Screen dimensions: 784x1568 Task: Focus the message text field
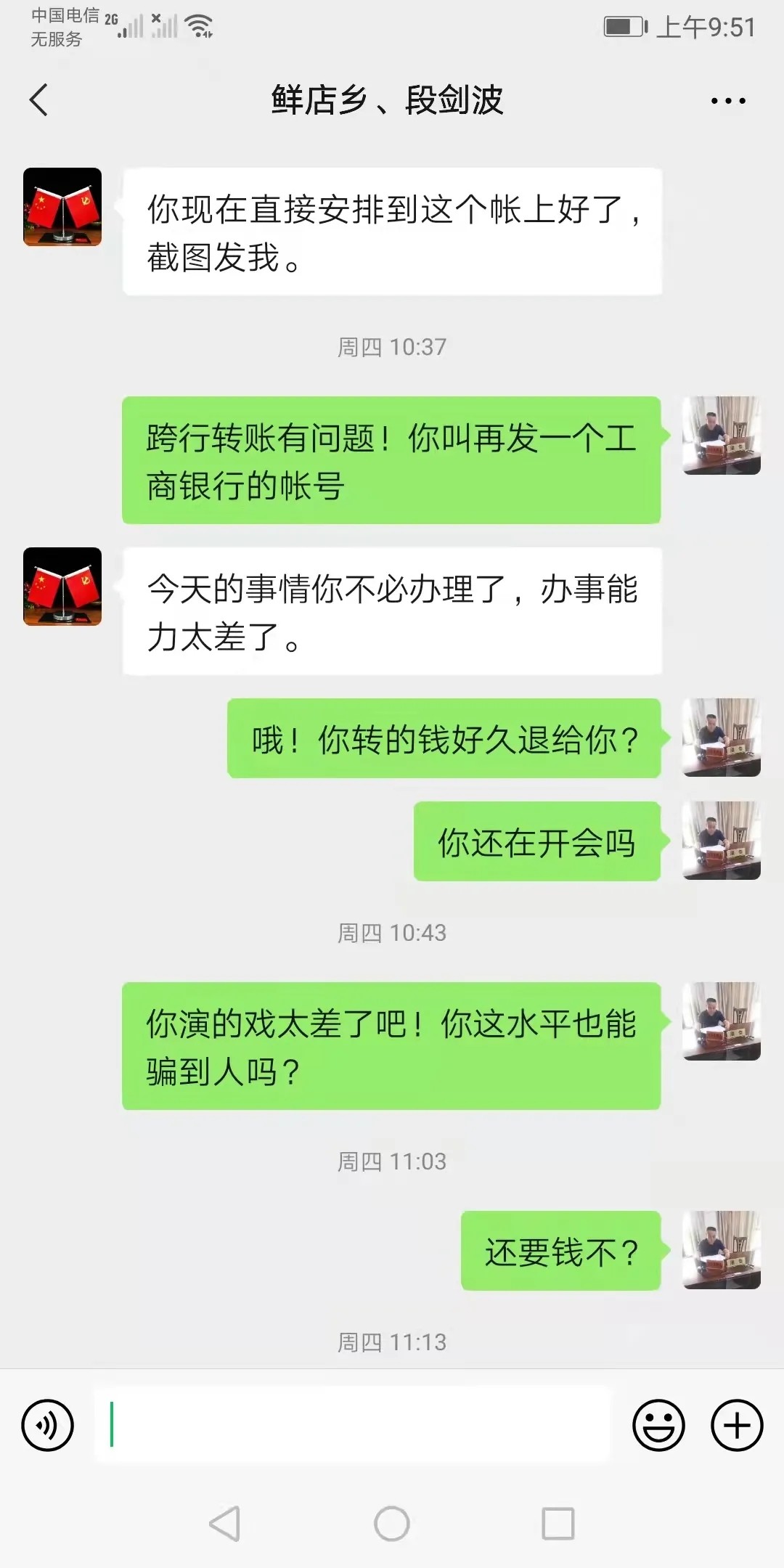tap(353, 1426)
